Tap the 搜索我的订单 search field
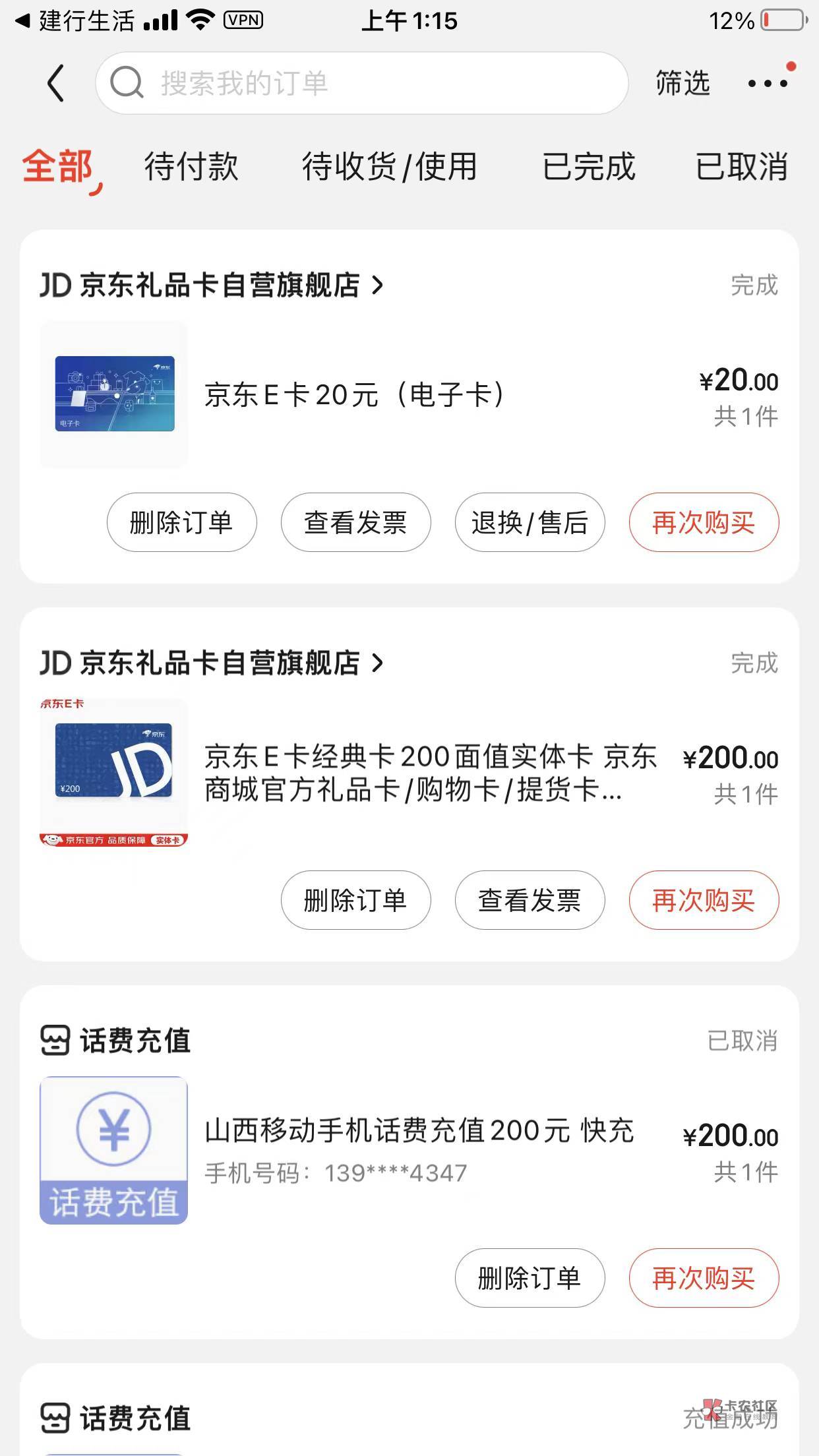Screen dimensions: 819x1456 coord(361,83)
